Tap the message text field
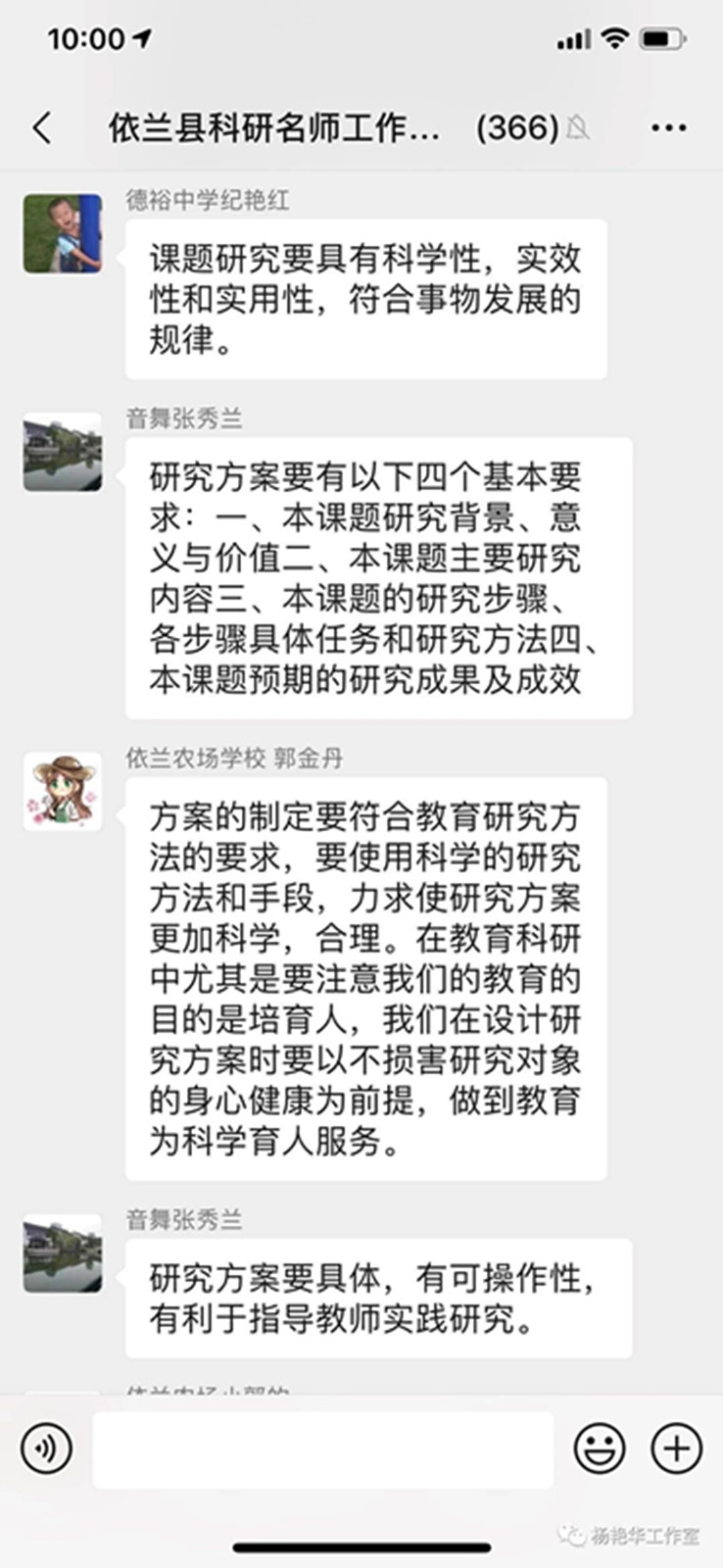 coord(323,1449)
